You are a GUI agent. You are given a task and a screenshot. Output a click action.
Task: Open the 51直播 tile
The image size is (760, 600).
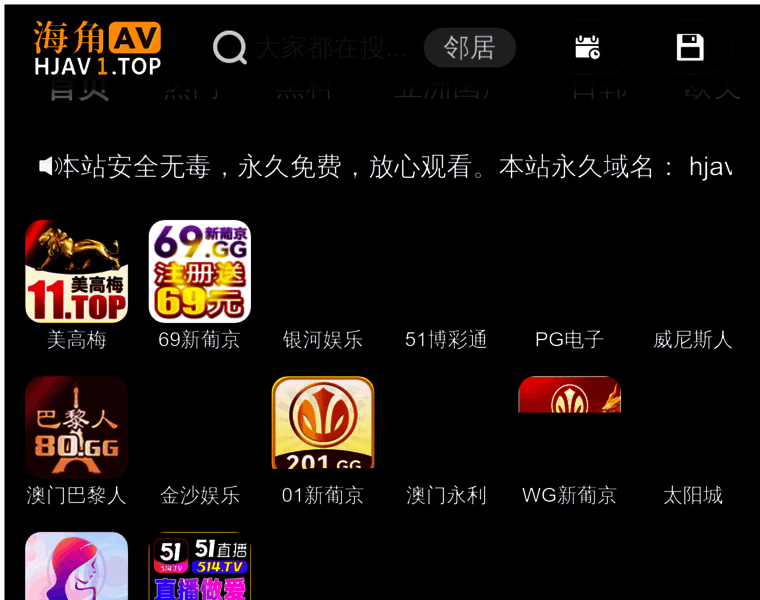tap(199, 566)
